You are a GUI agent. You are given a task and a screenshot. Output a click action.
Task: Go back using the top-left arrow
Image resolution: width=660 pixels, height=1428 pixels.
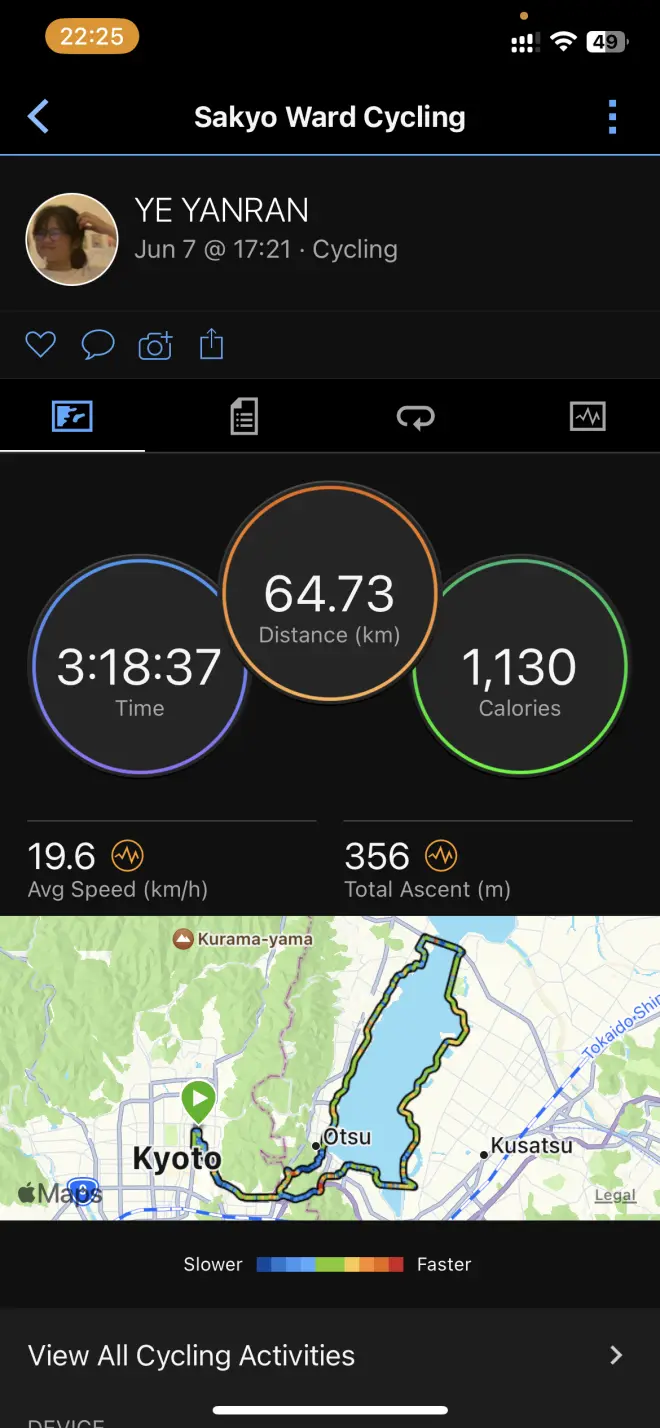pos(38,117)
